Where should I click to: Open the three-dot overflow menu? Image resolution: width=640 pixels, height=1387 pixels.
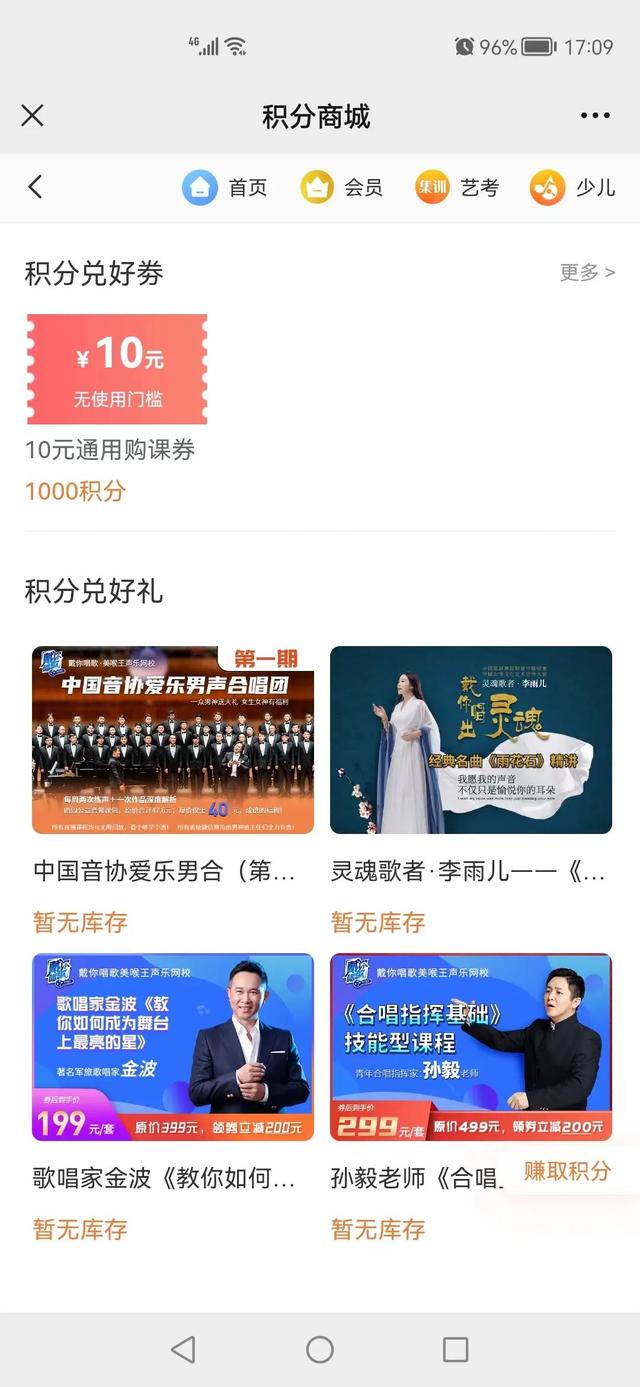595,116
